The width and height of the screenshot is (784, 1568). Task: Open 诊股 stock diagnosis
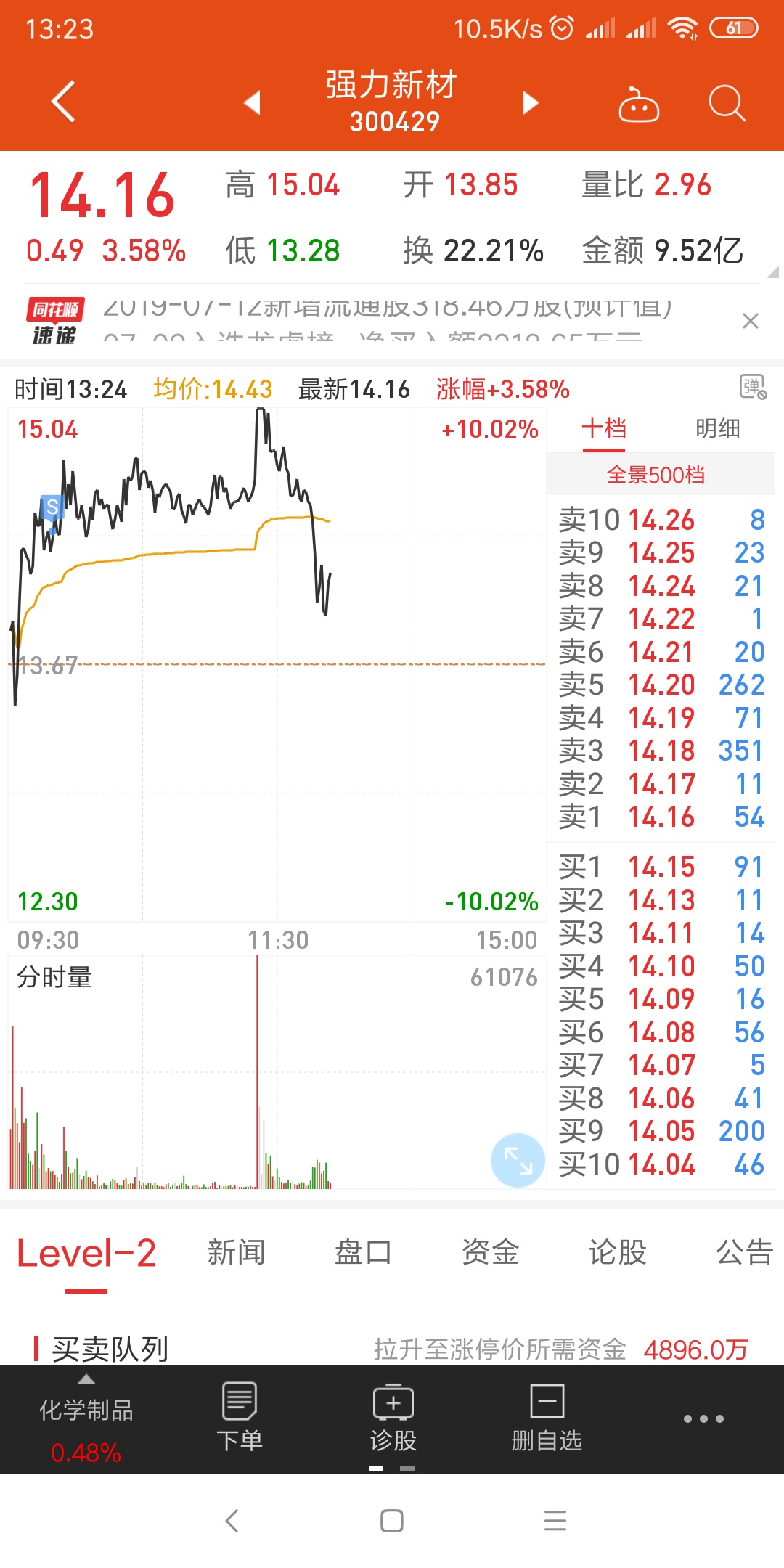[x=393, y=1417]
